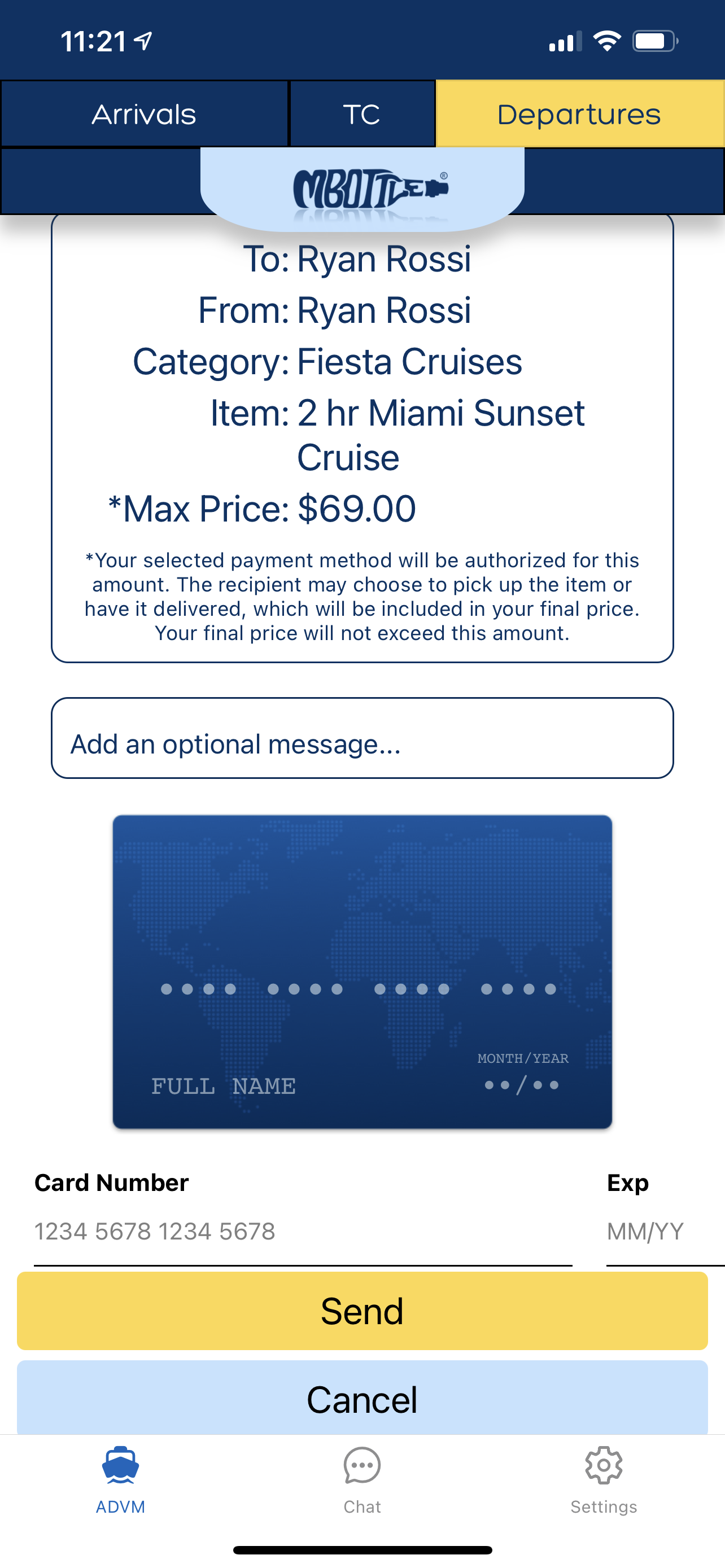
Task: Select the Departures tab
Action: pyautogui.click(x=579, y=114)
